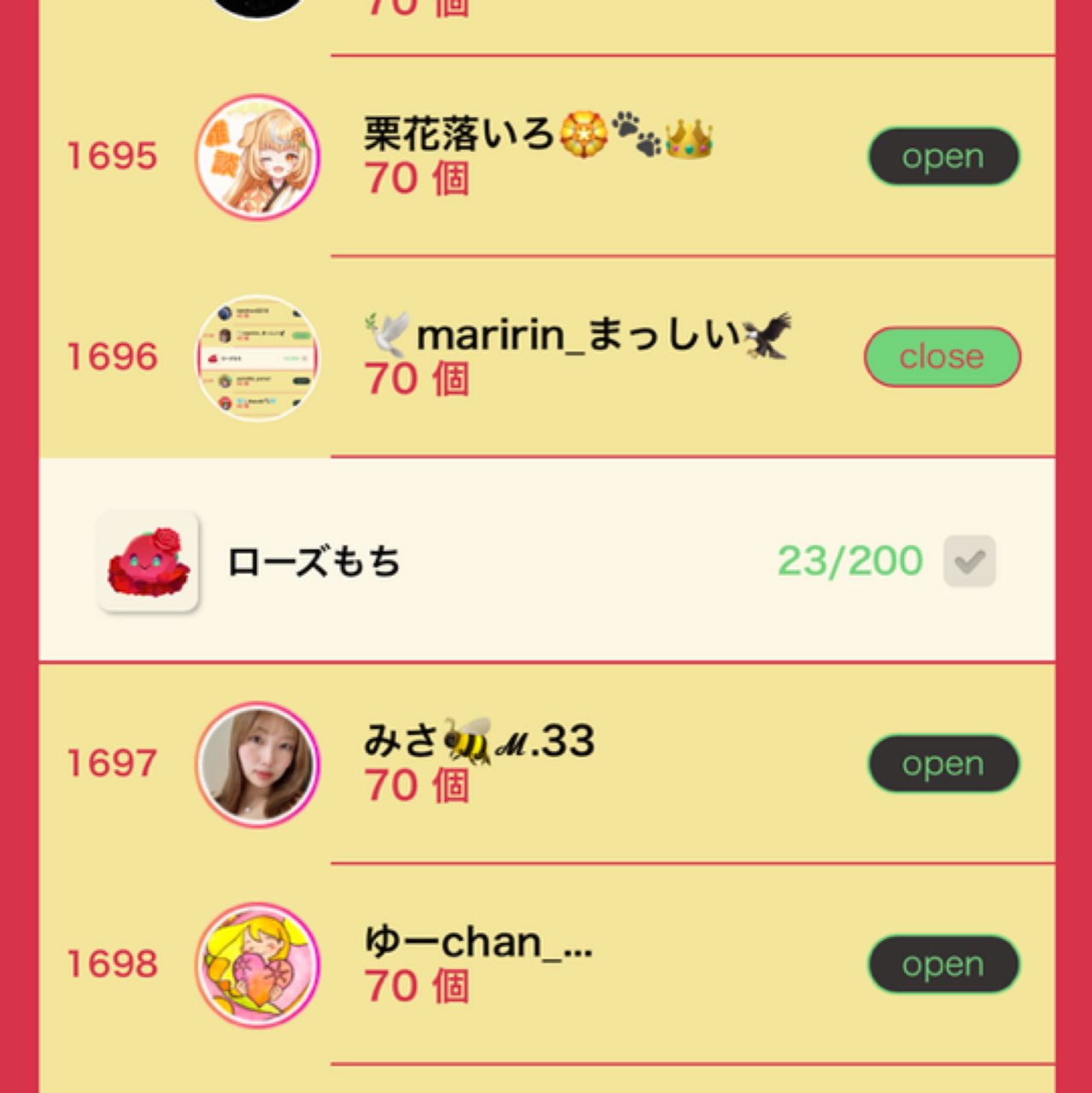View 栗花落いろ's profile avatar
The height and width of the screenshot is (1093, 1092).
point(257,157)
